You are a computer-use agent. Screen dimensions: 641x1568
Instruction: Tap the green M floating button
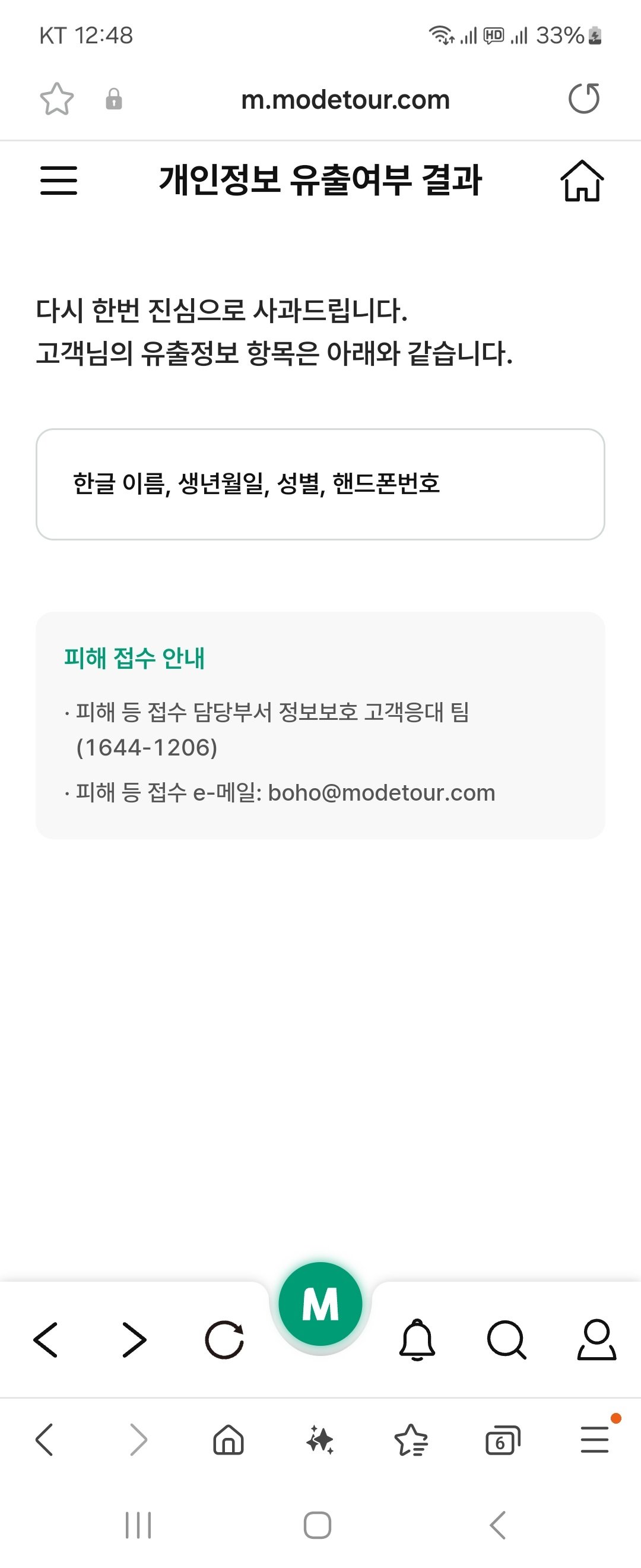click(320, 1304)
